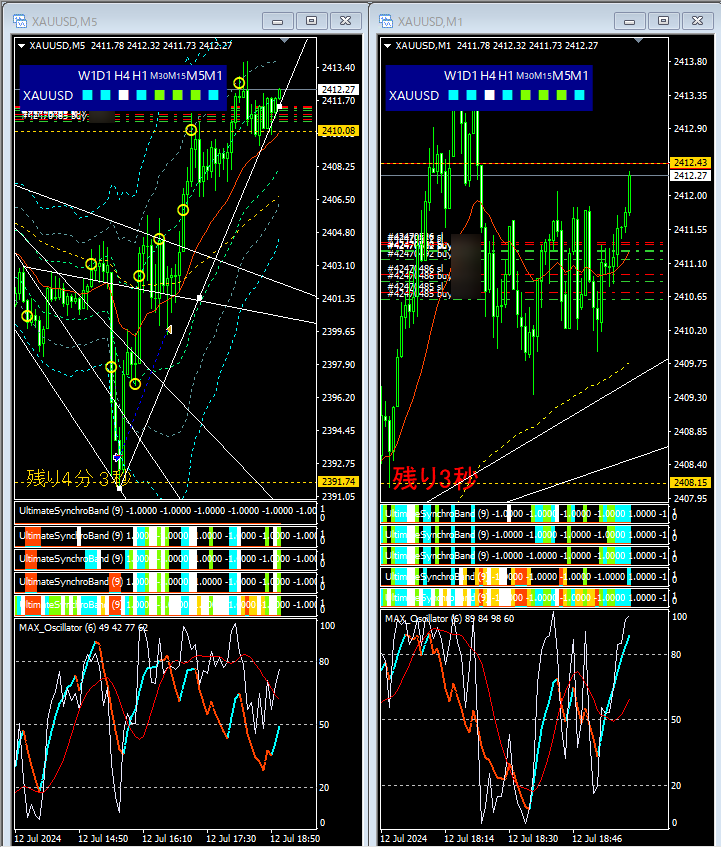
Task: Minimize the XAUUSD,M5 chart window
Action: pyautogui.click(x=277, y=20)
